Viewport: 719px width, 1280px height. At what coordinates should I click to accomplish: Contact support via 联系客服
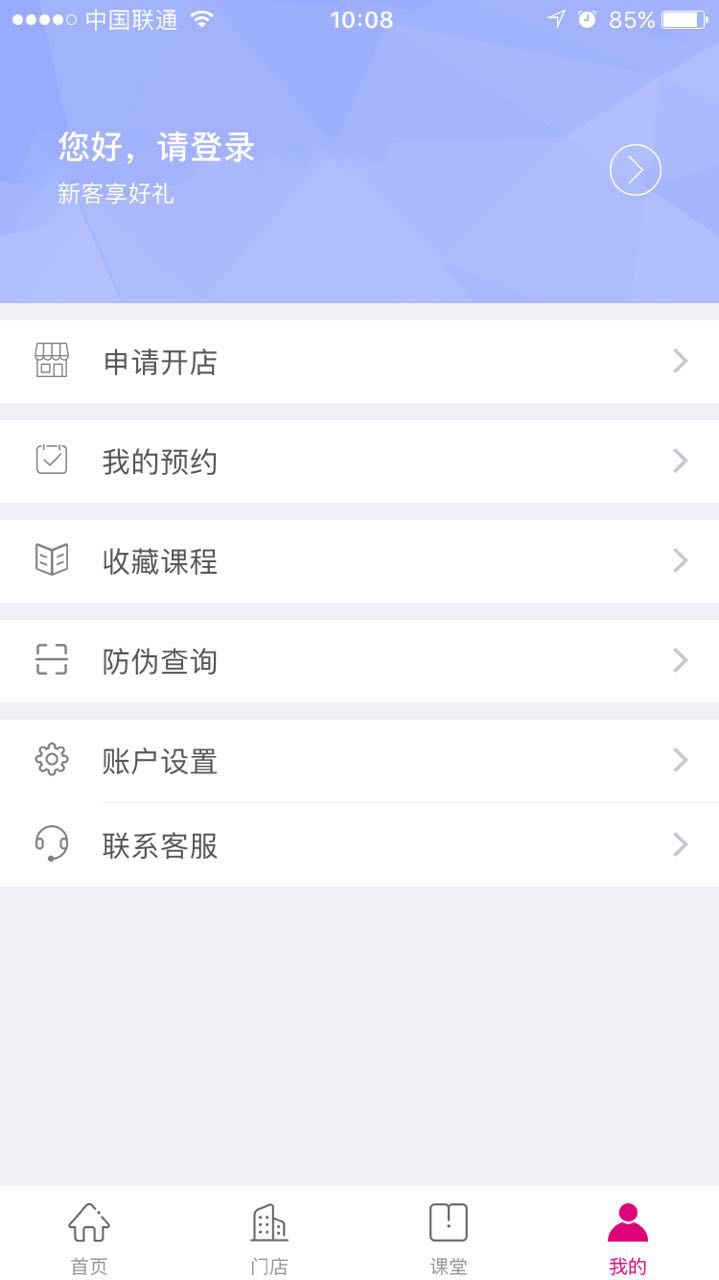(x=359, y=846)
